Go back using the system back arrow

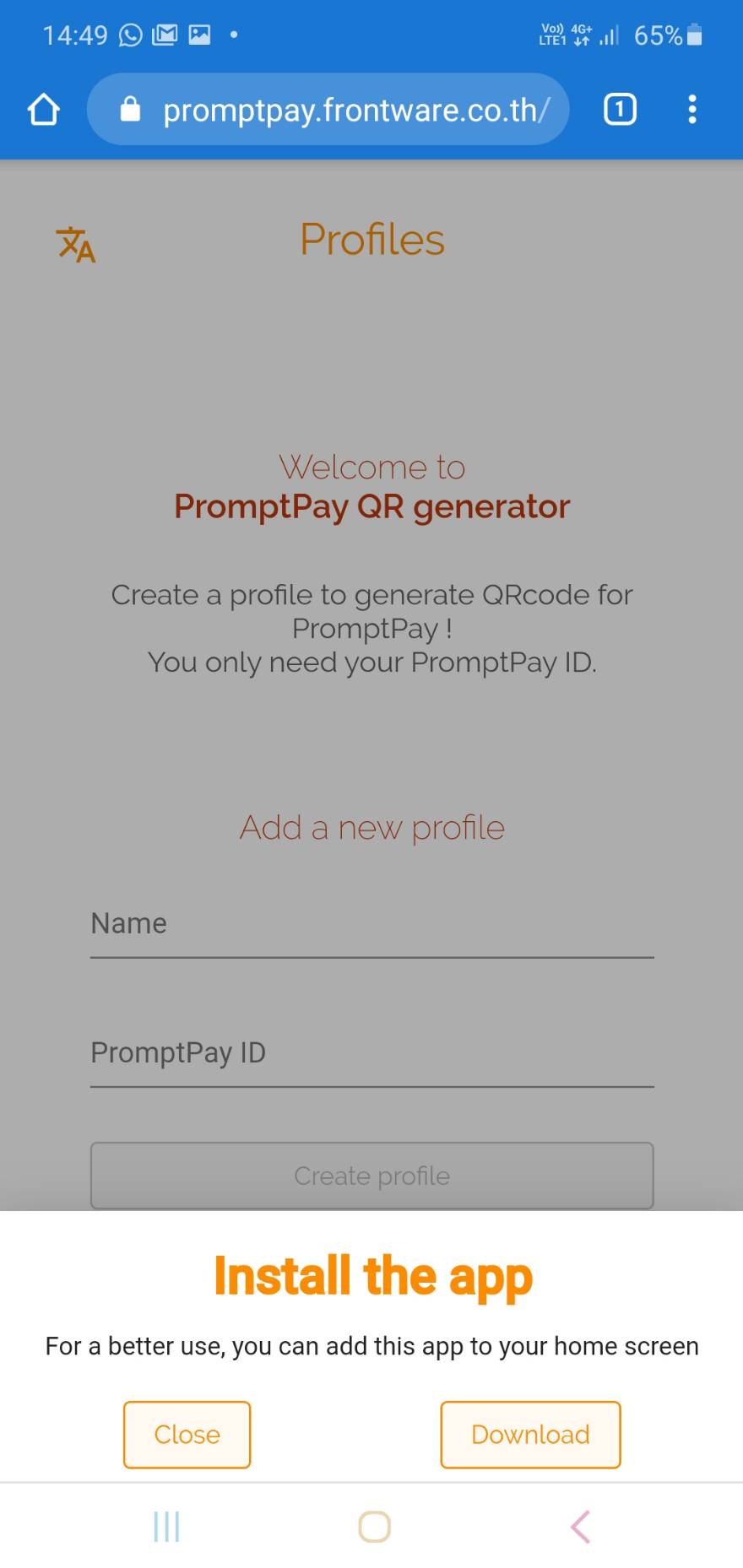pyautogui.click(x=580, y=1527)
